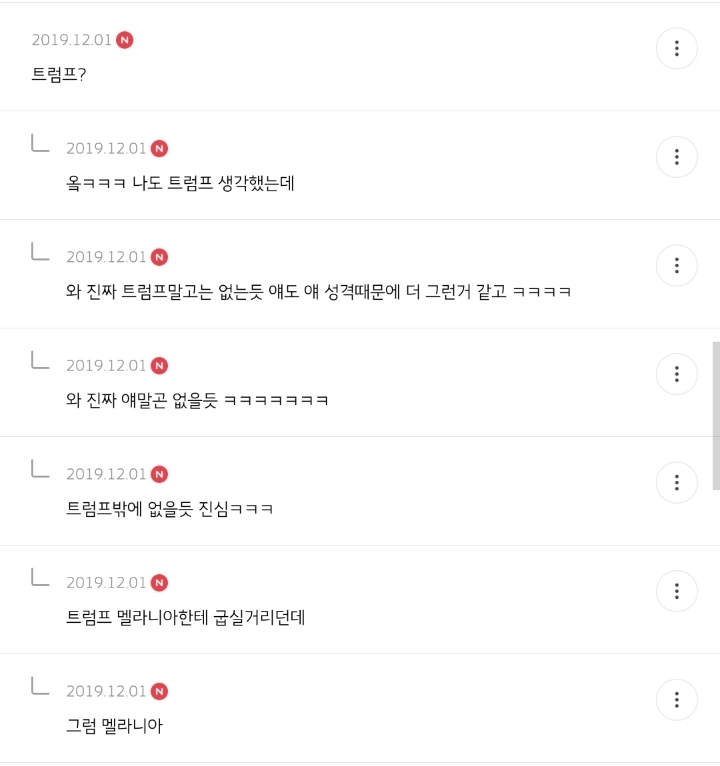Click the three-dot icon next to "트럼프?"
This screenshot has width=720, height=766.
tap(677, 48)
